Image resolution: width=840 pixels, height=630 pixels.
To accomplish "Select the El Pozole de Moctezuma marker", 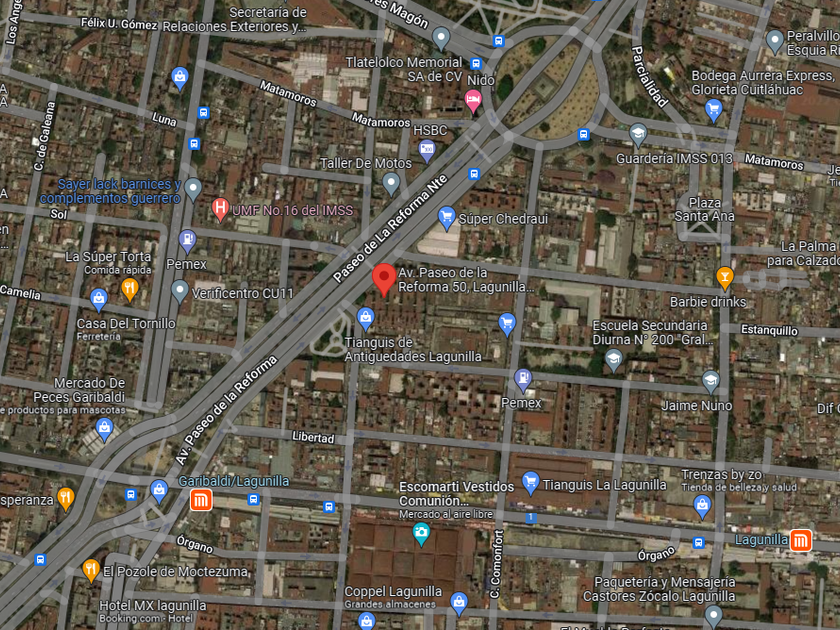I will [x=91, y=570].
